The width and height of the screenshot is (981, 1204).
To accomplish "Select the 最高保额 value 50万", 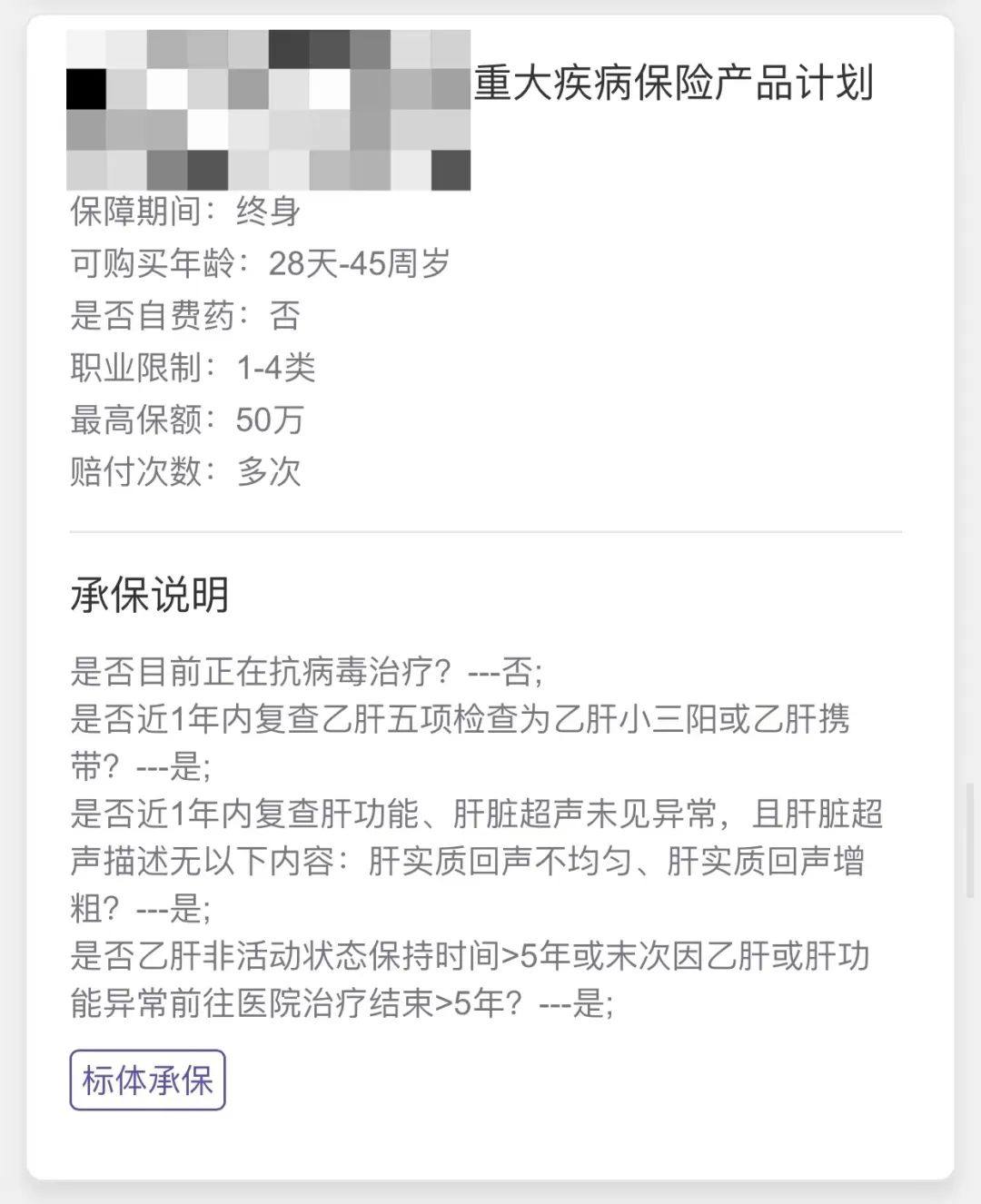I will click(270, 420).
